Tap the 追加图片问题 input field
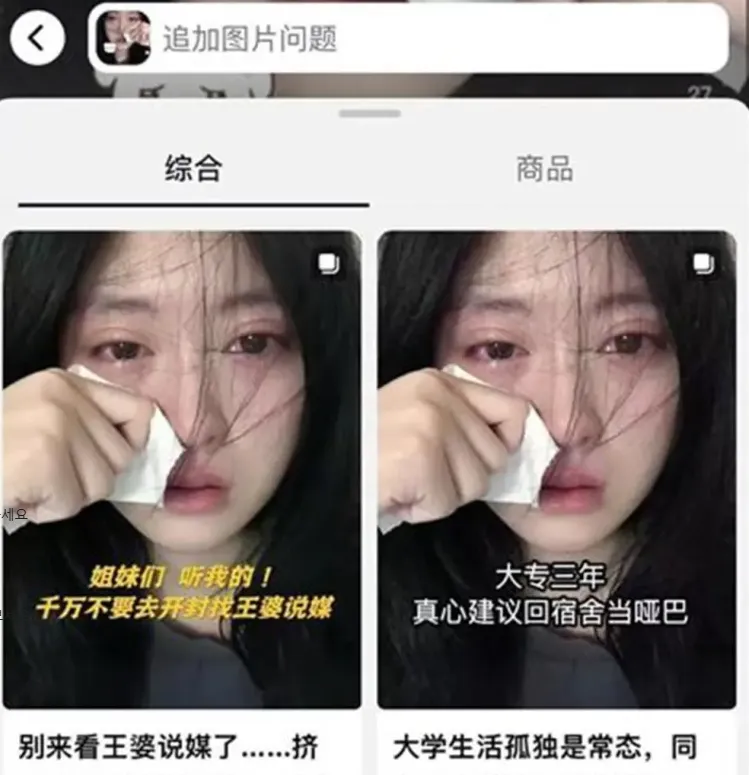Screen dimensions: 749x775 click(440, 39)
